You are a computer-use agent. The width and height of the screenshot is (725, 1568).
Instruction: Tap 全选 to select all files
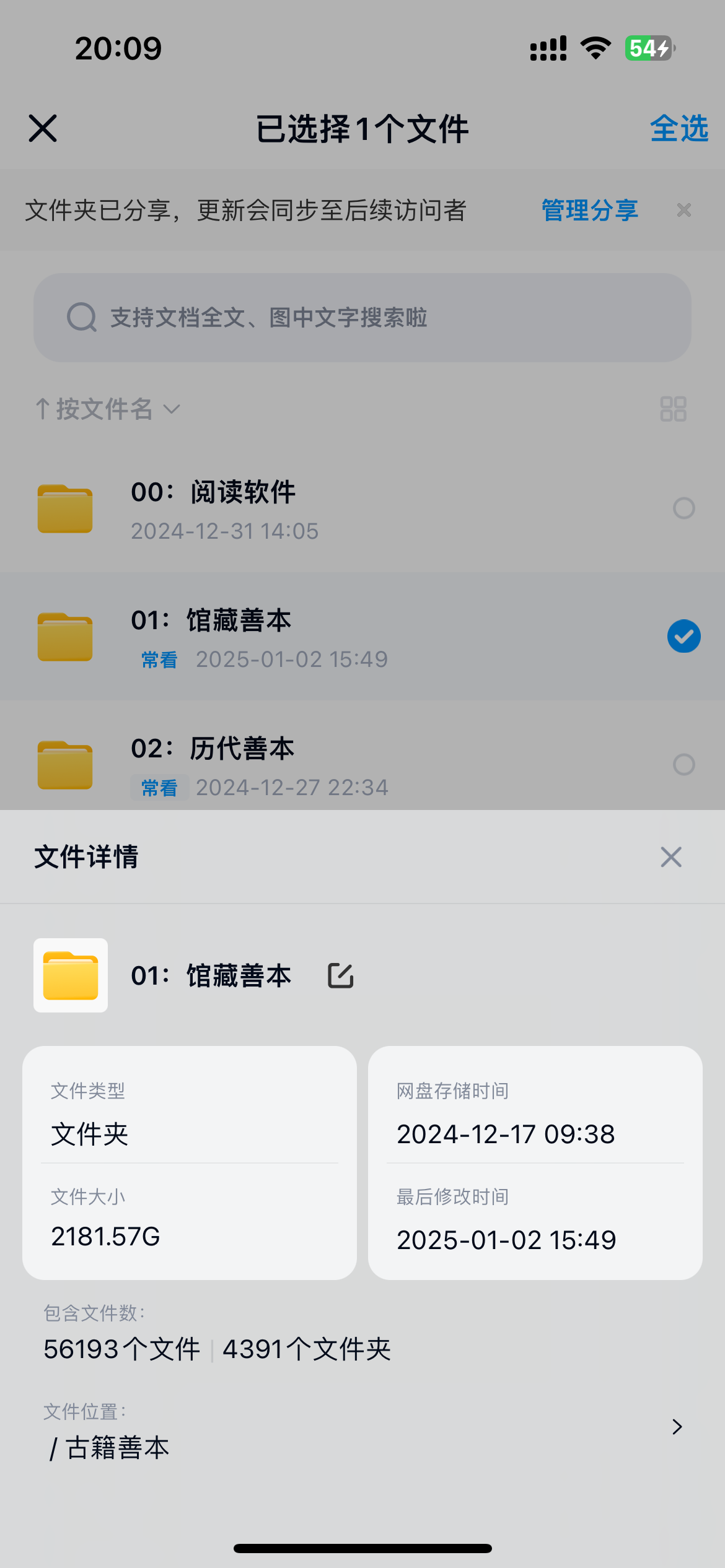click(x=679, y=129)
